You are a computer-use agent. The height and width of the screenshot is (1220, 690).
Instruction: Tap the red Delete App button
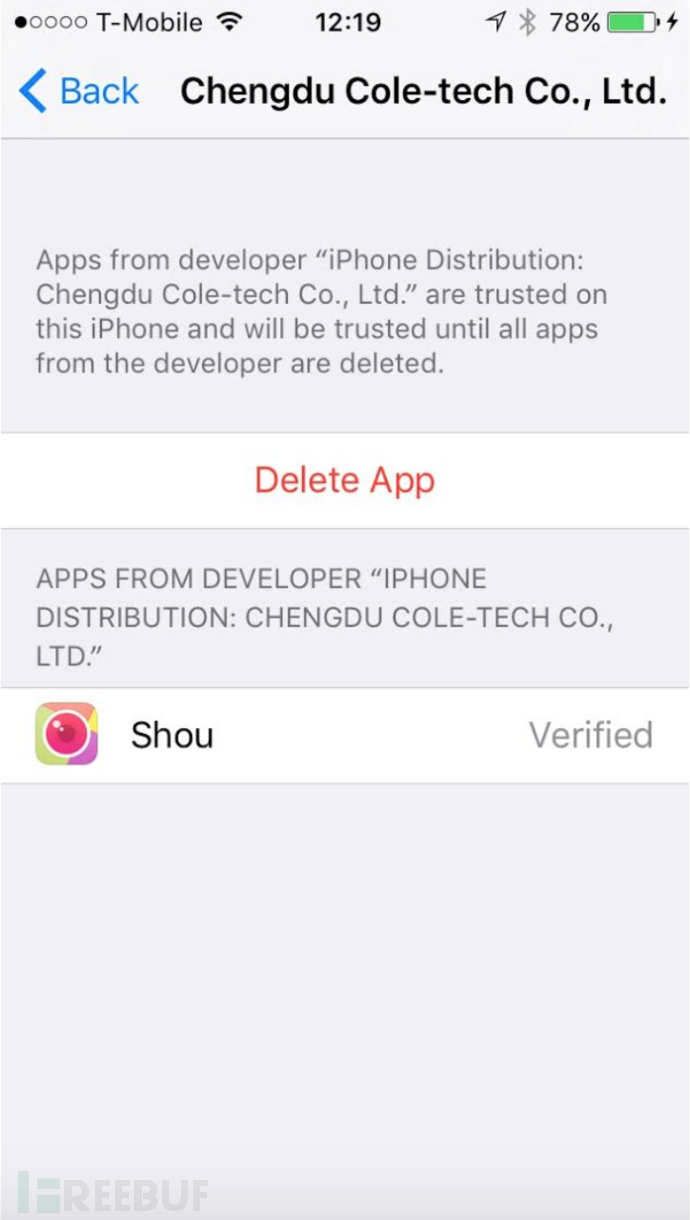click(345, 480)
